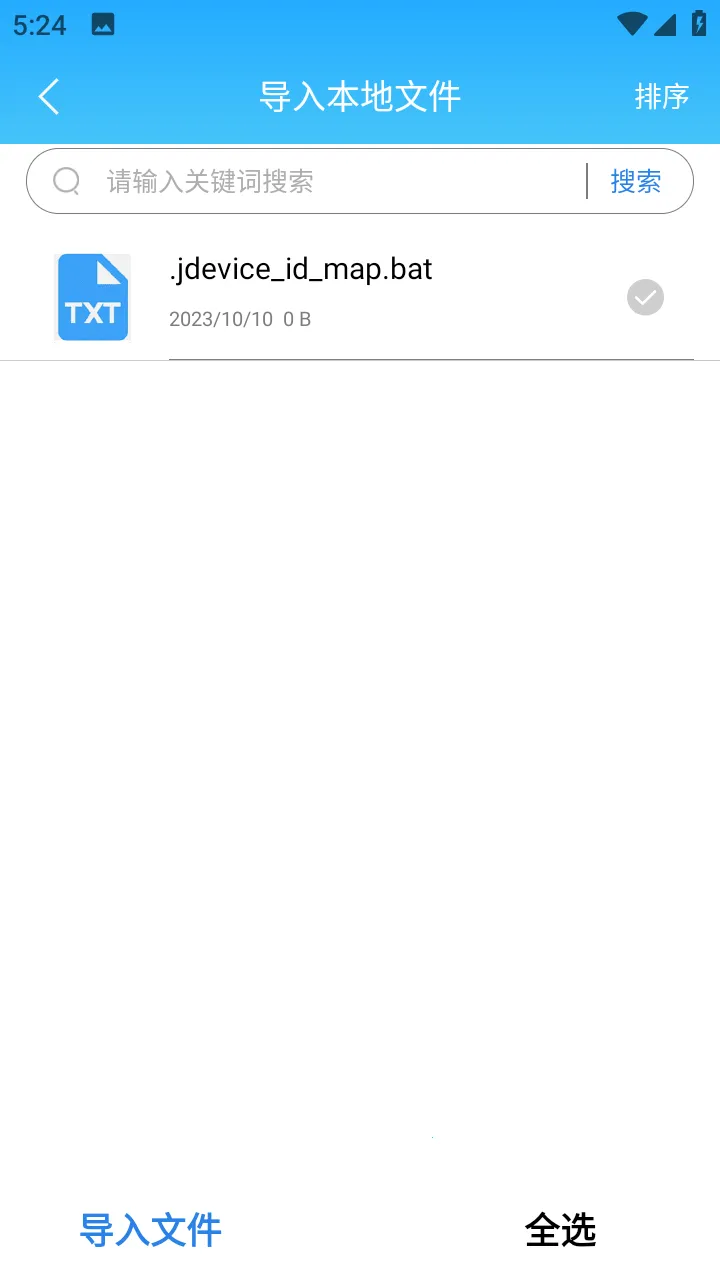Viewport: 720px width, 1280px height.
Task: Tap the keyword search input field
Action: click(x=300, y=180)
